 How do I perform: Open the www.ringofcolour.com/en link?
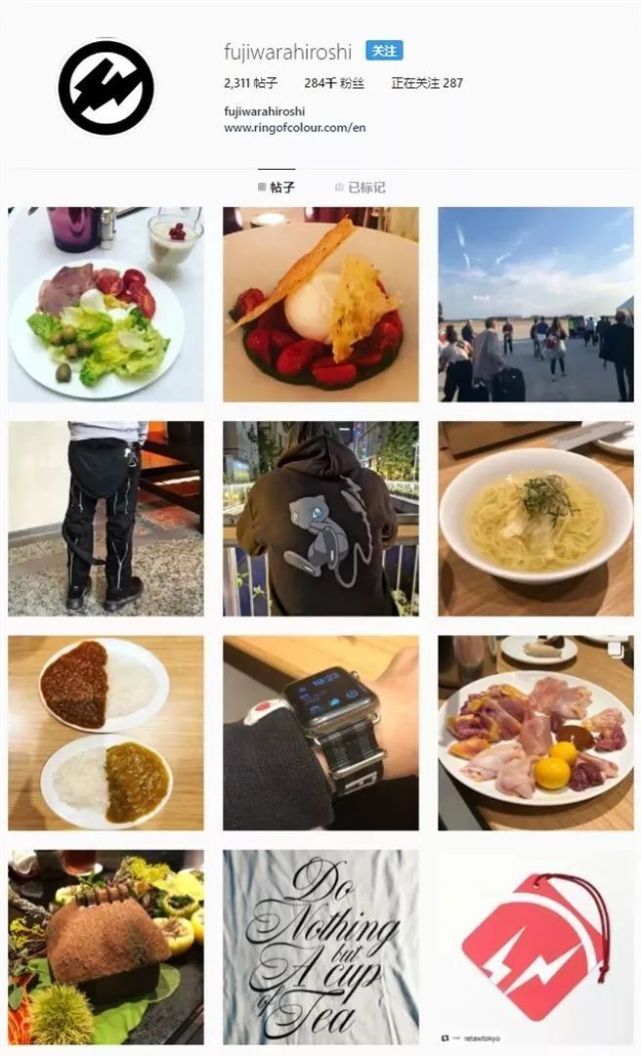(295, 128)
